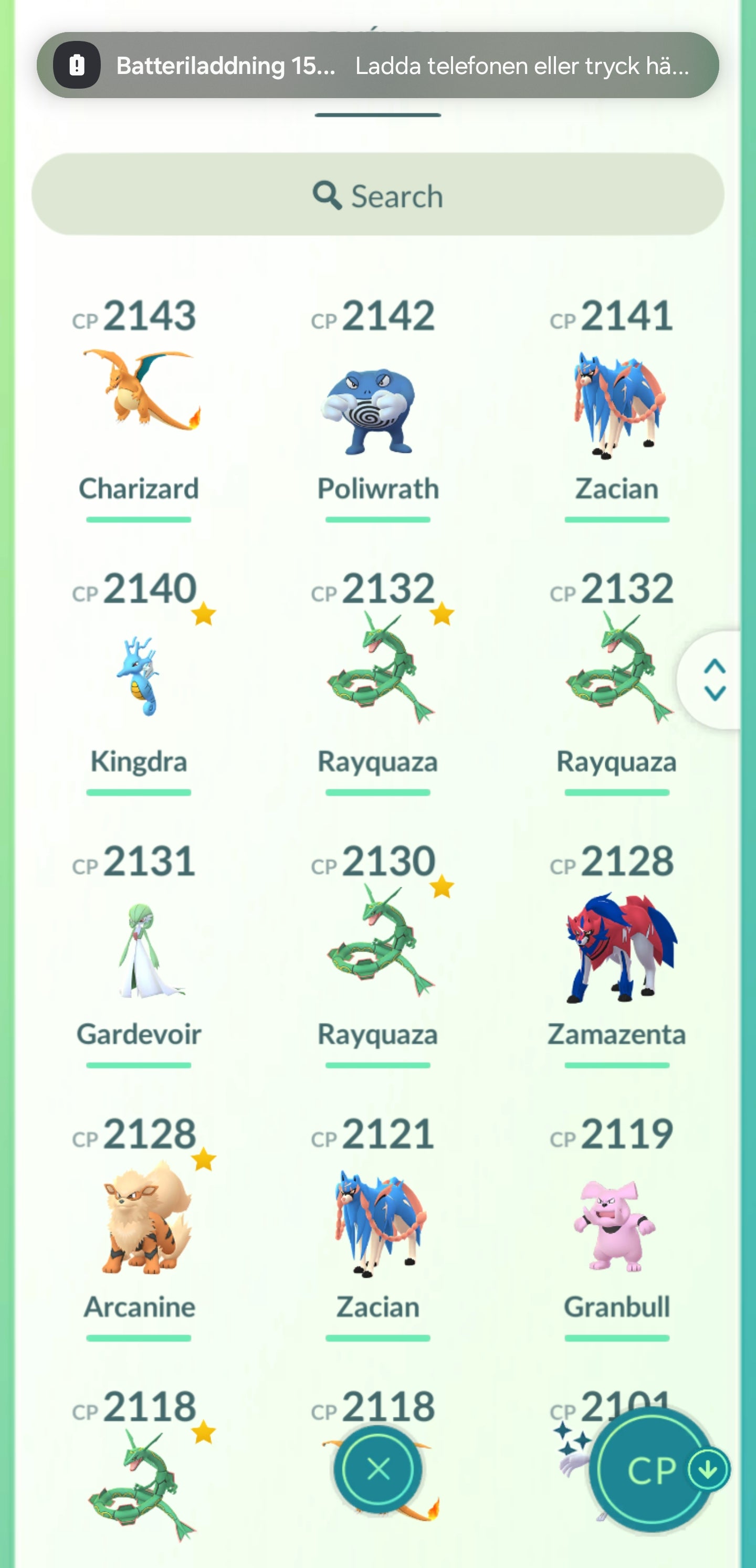The image size is (756, 1568).
Task: Tap the fast scroll handle arrows
Action: (714, 679)
